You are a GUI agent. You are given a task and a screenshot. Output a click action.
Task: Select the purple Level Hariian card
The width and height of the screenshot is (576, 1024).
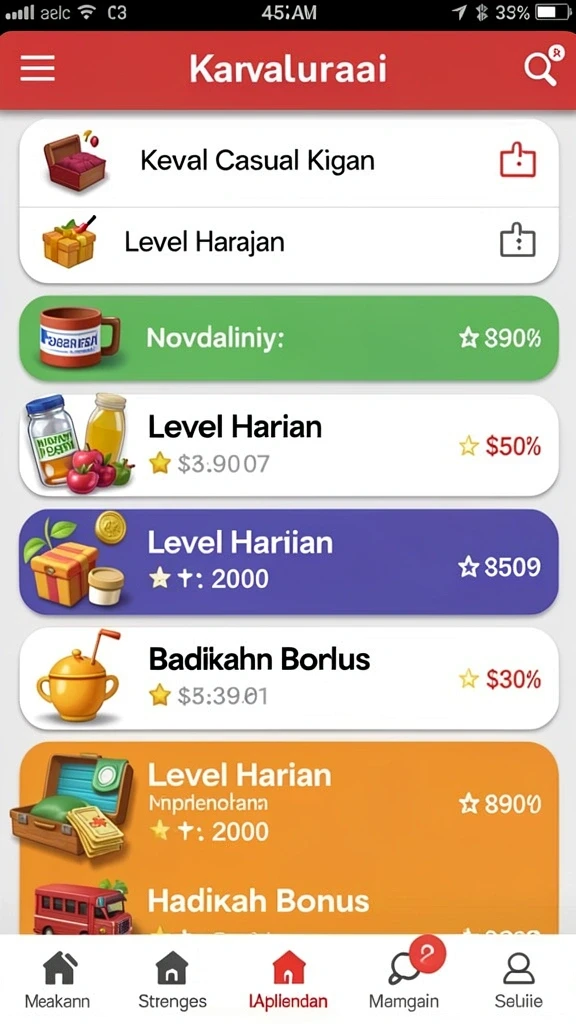(289, 562)
